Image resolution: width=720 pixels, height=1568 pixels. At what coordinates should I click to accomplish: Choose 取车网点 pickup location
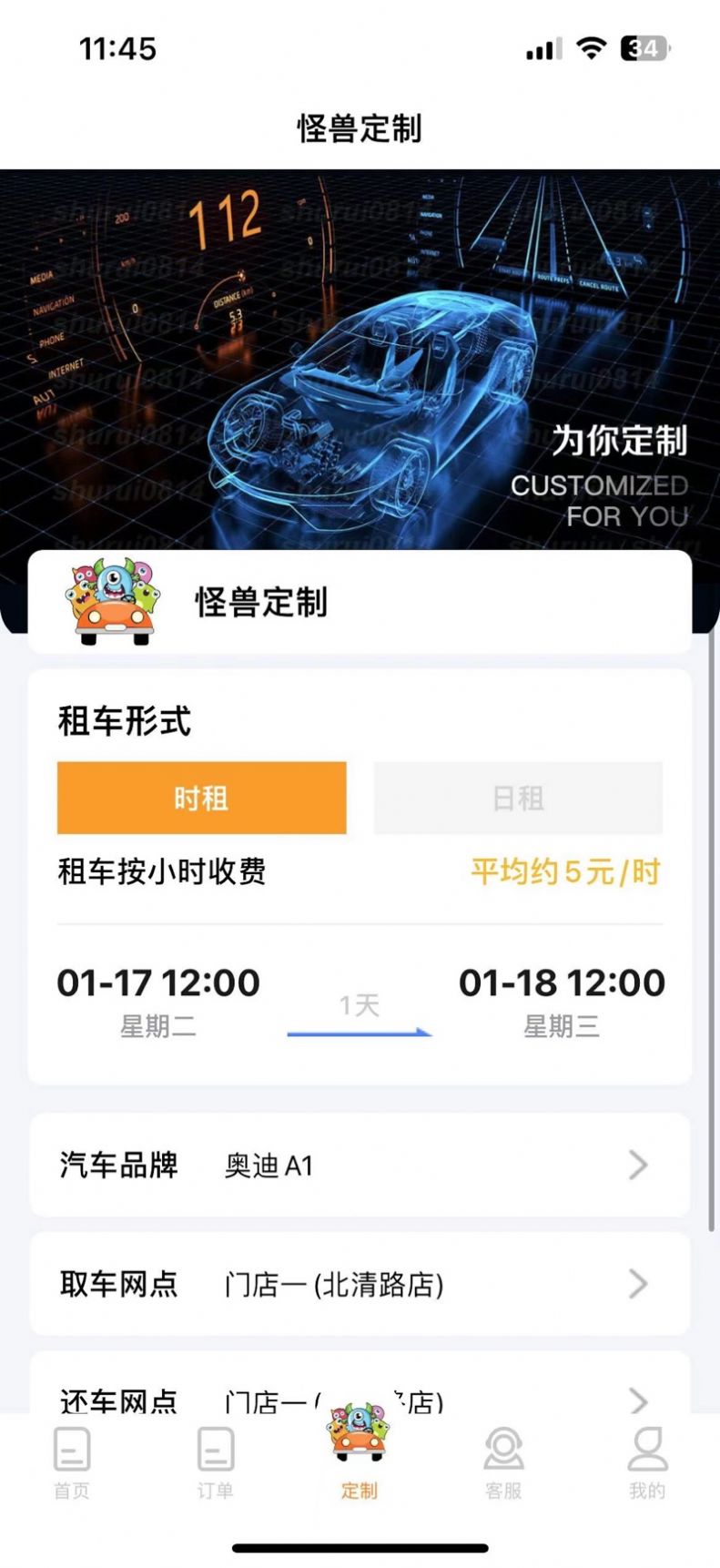(360, 1284)
